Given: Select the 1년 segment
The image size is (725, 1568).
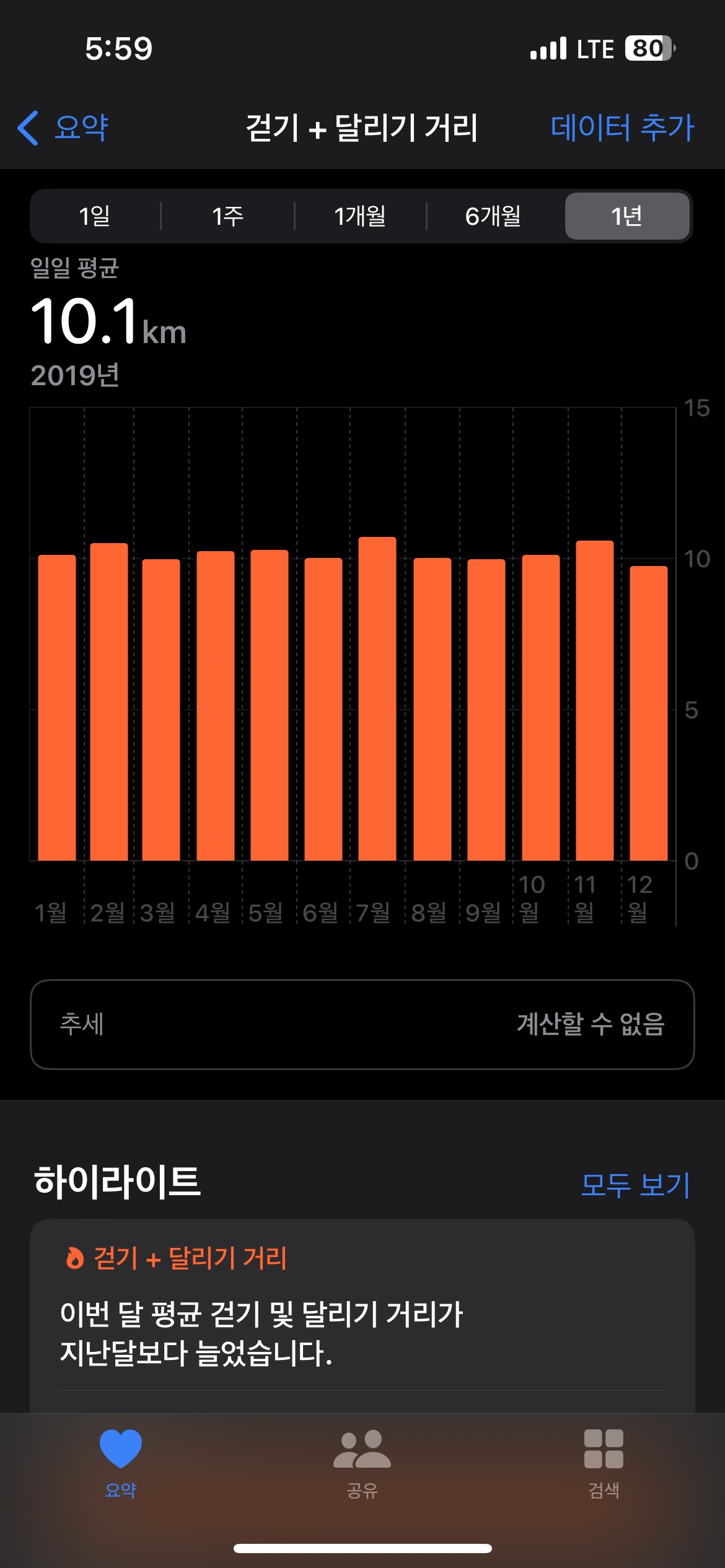Looking at the screenshot, I should [627, 216].
